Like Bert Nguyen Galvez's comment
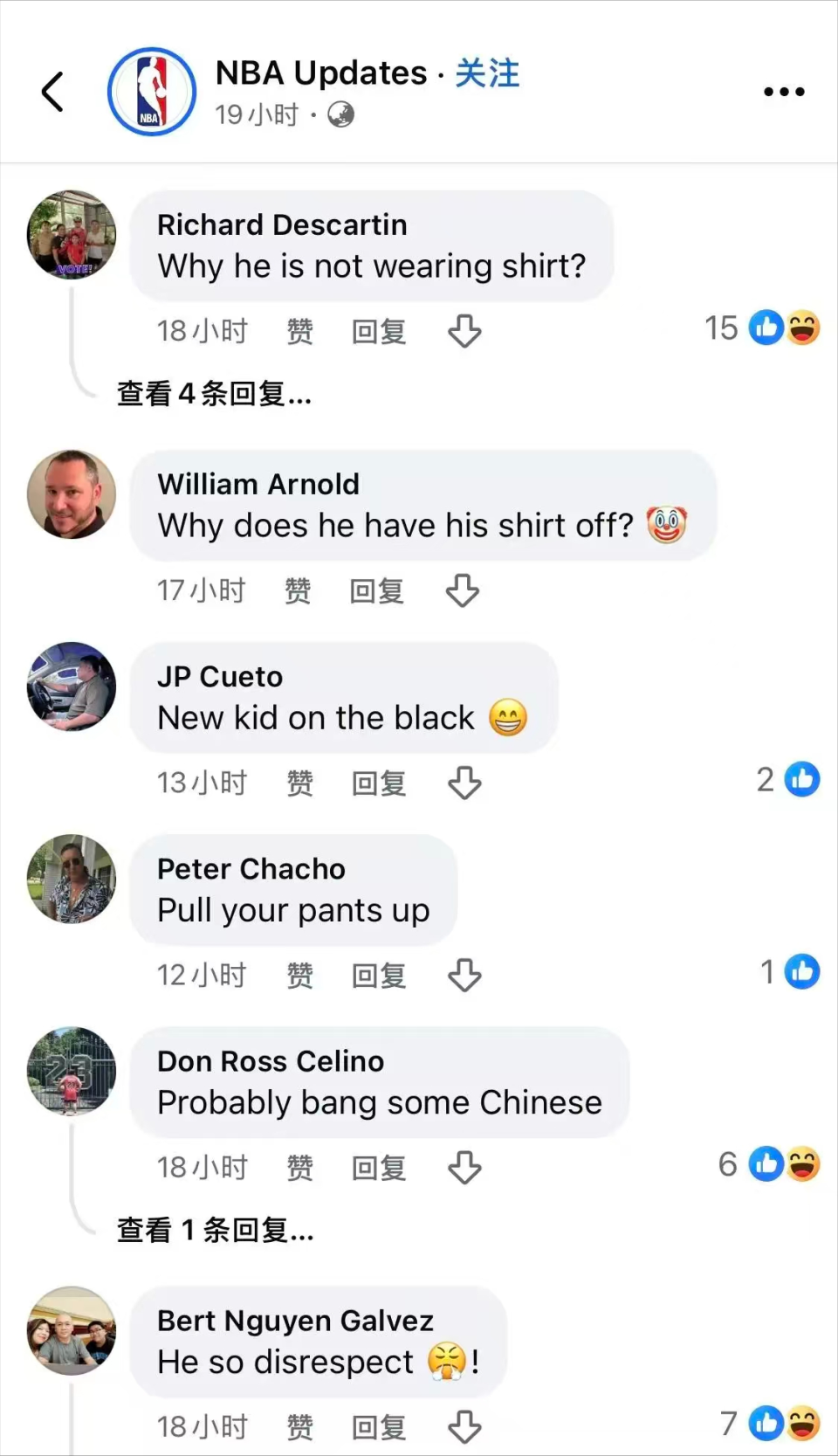The height and width of the screenshot is (1456, 838). point(299,1427)
